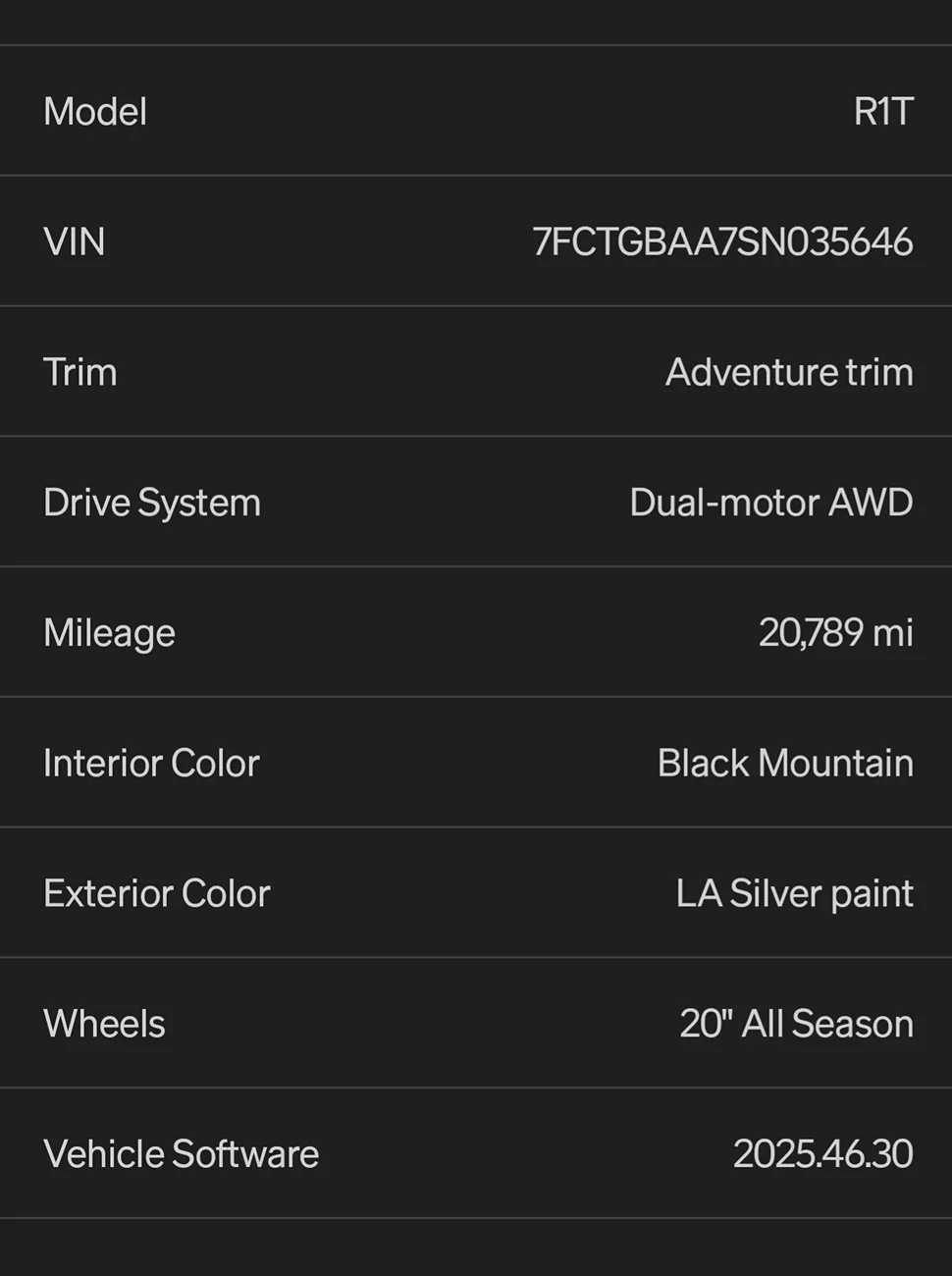Click the Drive System label
The height and width of the screenshot is (1276, 952).
(151, 502)
